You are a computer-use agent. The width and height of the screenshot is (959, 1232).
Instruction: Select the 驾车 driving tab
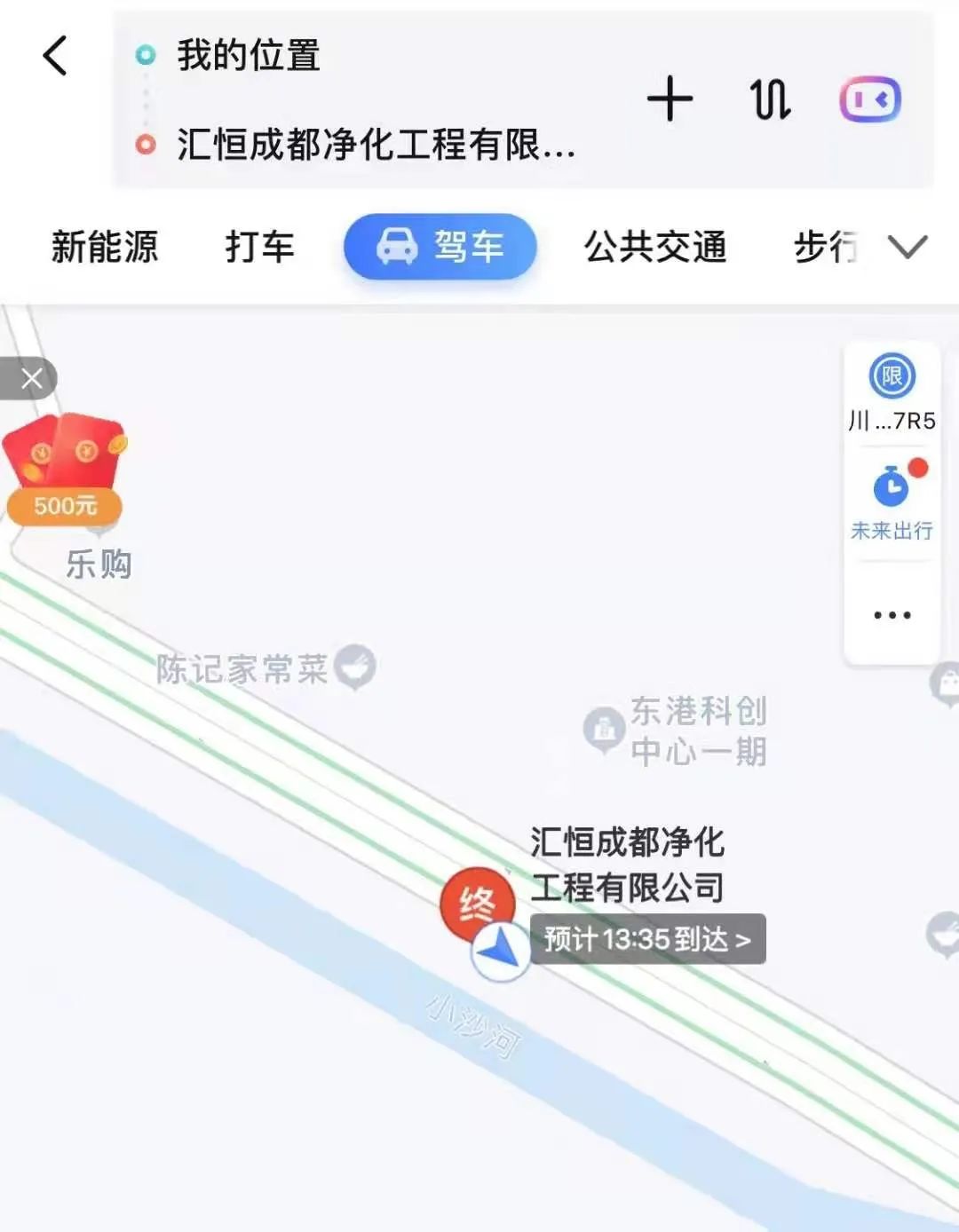(x=440, y=247)
